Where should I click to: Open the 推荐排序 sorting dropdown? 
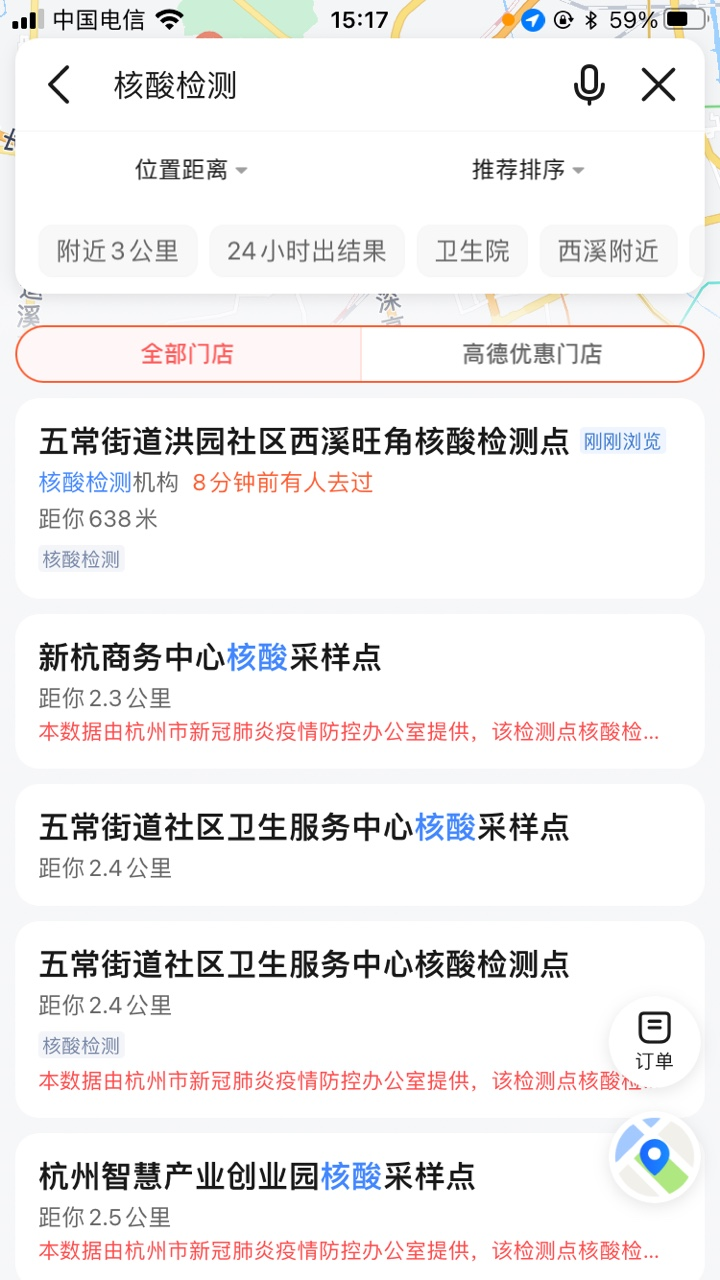tap(528, 170)
